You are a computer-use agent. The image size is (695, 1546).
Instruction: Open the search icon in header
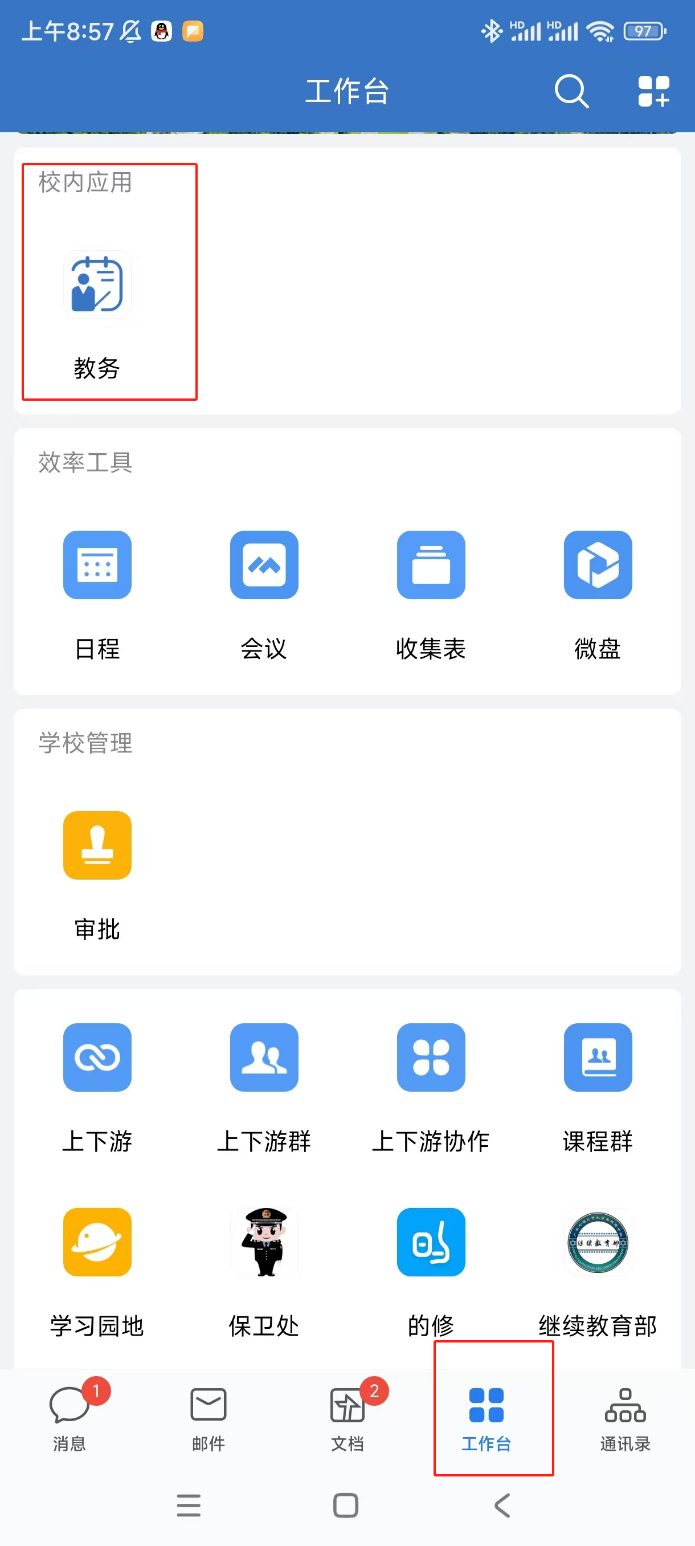click(571, 91)
